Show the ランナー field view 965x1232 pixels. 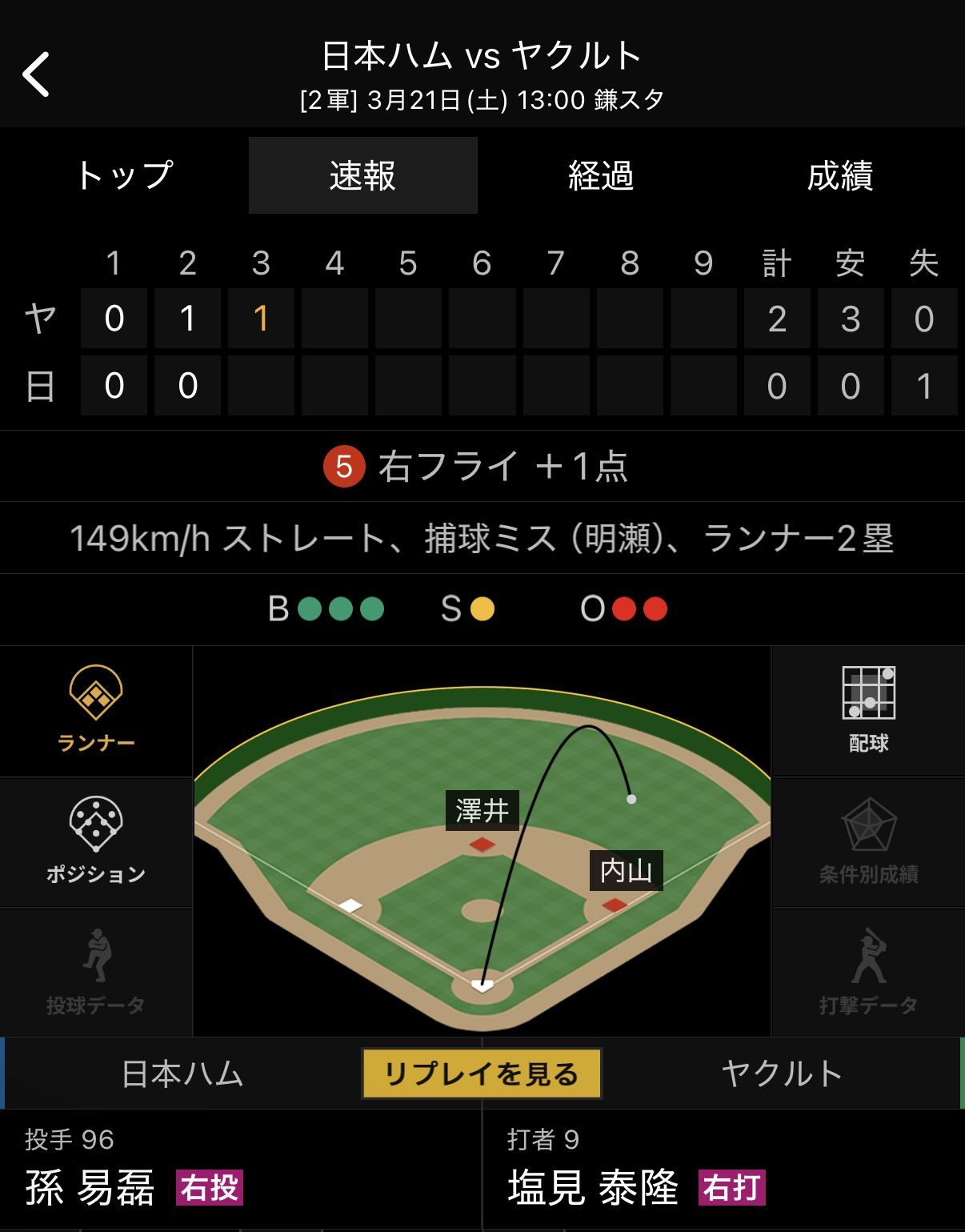[x=96, y=710]
